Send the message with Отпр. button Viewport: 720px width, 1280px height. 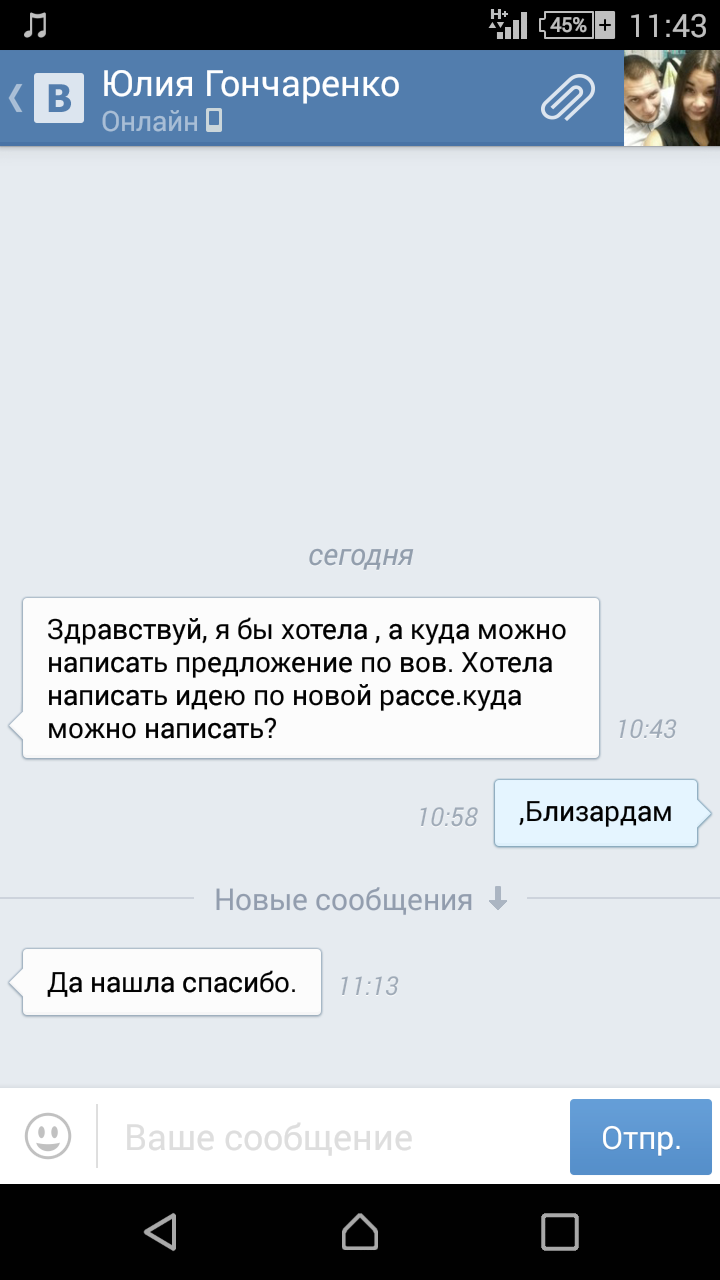pos(641,1137)
